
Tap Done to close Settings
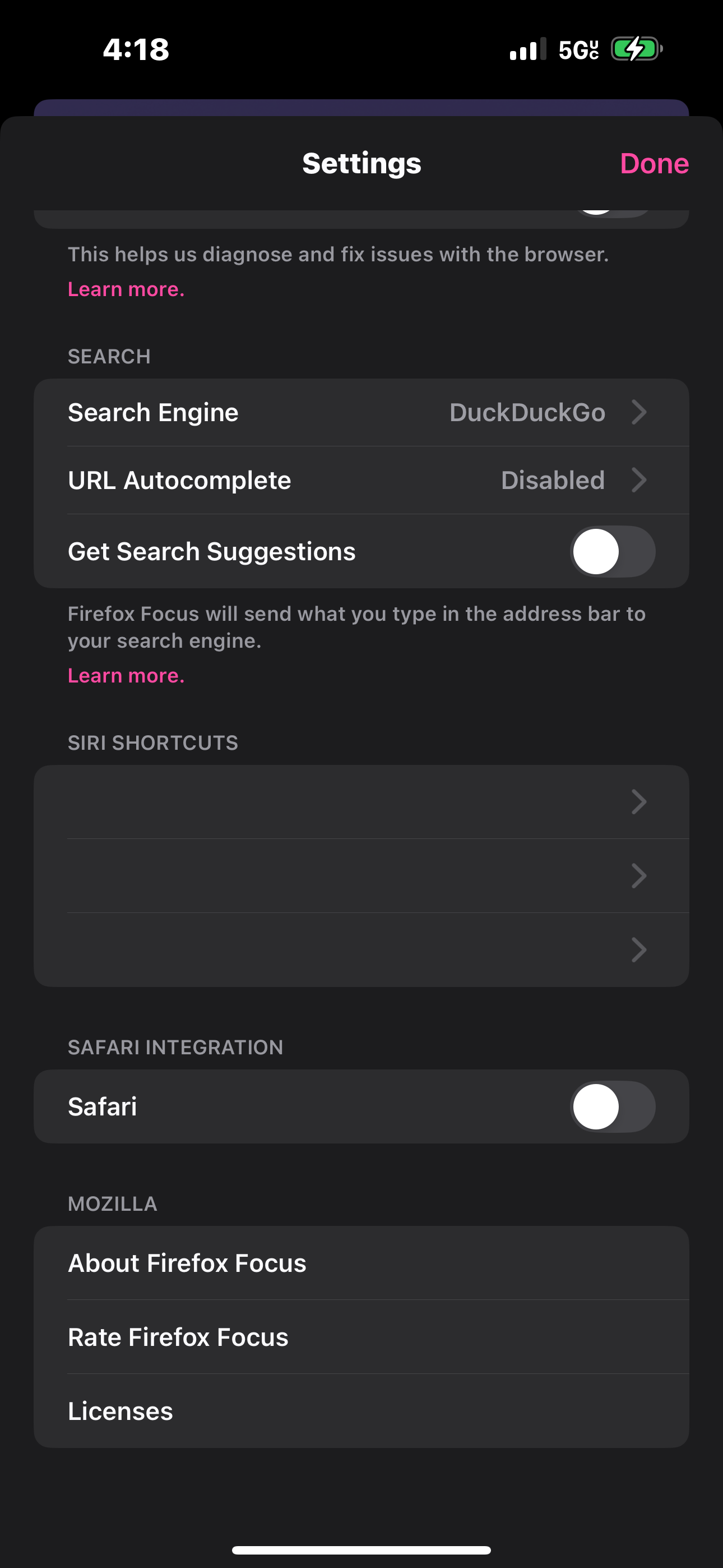654,164
